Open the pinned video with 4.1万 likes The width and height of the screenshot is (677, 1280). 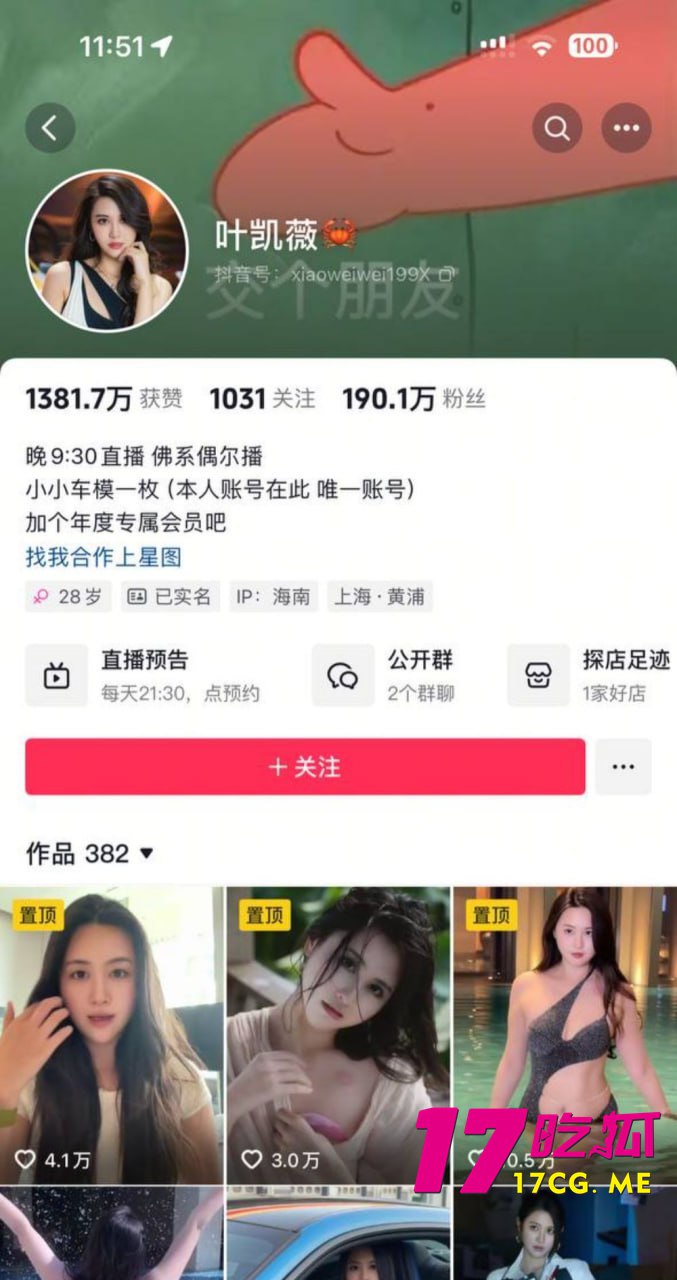click(111, 1035)
